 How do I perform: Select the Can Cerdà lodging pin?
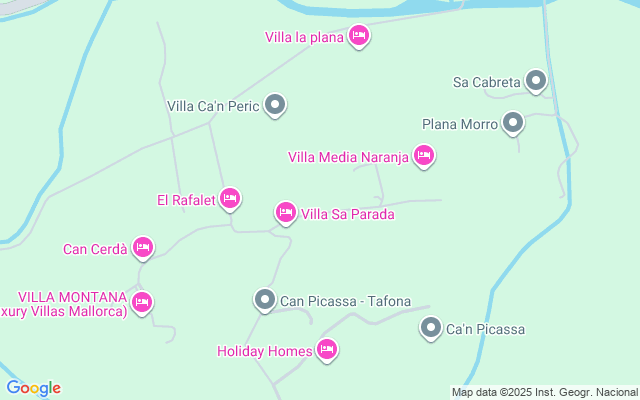[142, 247]
